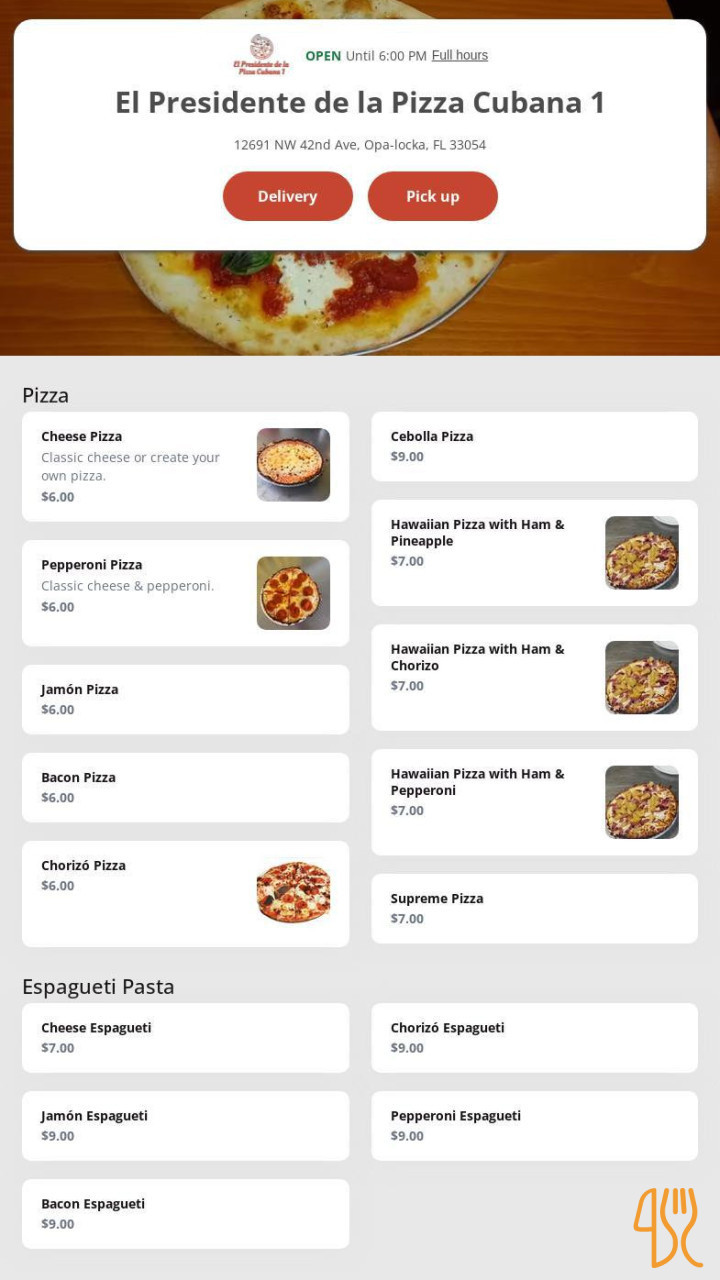The width and height of the screenshot is (720, 1280).
Task: Open the Supreme Pizza item
Action: pos(534,908)
